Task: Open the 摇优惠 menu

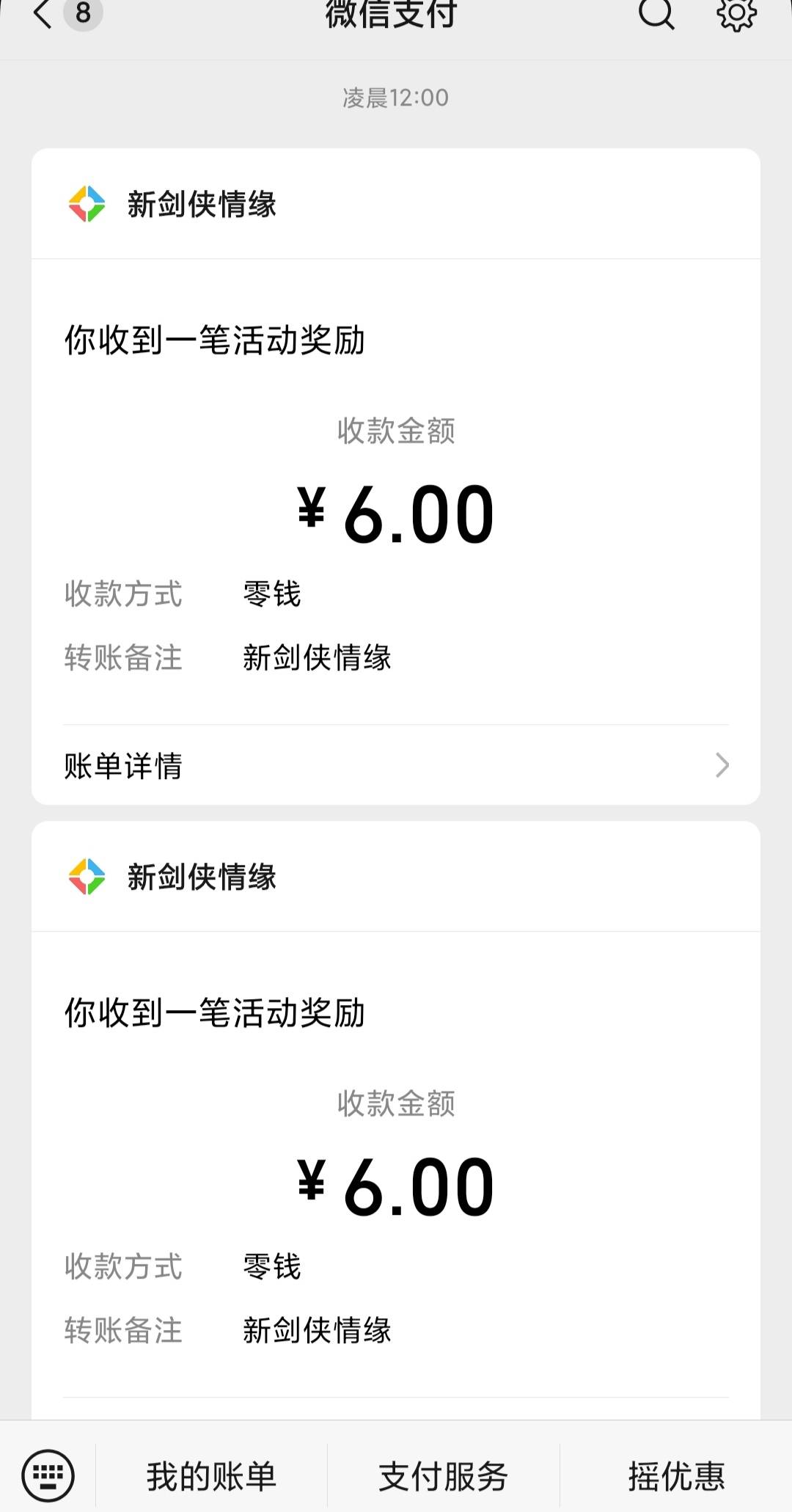Action: [x=675, y=1475]
